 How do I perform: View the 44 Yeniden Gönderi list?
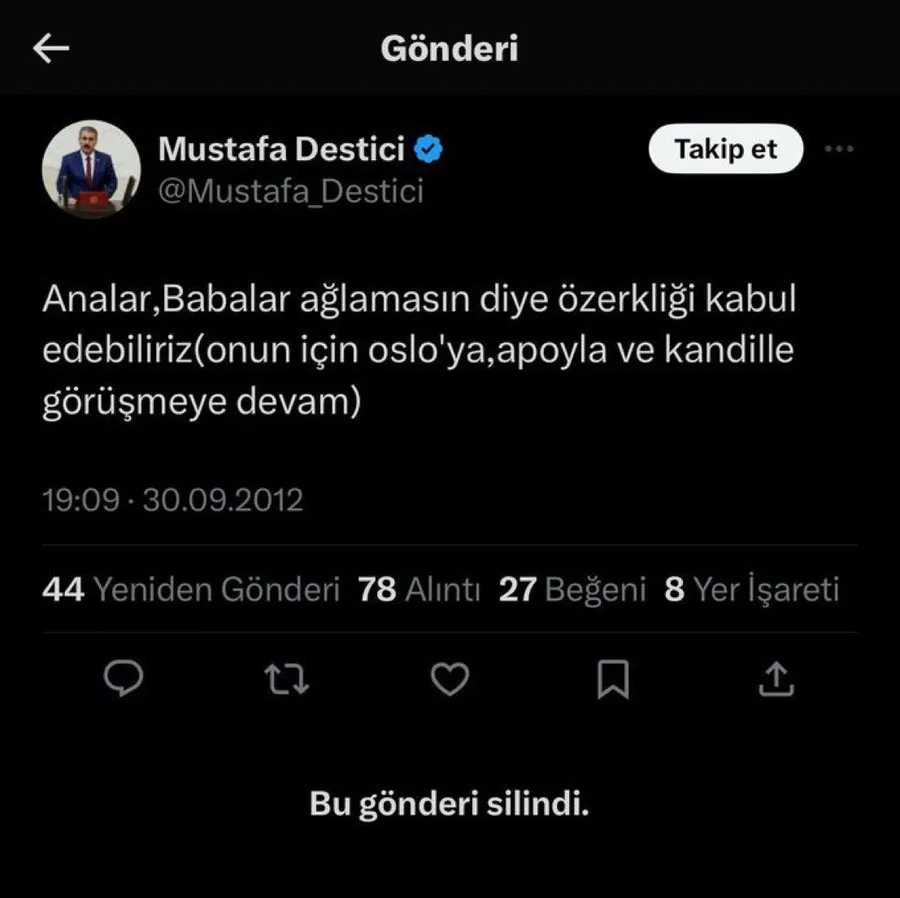(191, 590)
